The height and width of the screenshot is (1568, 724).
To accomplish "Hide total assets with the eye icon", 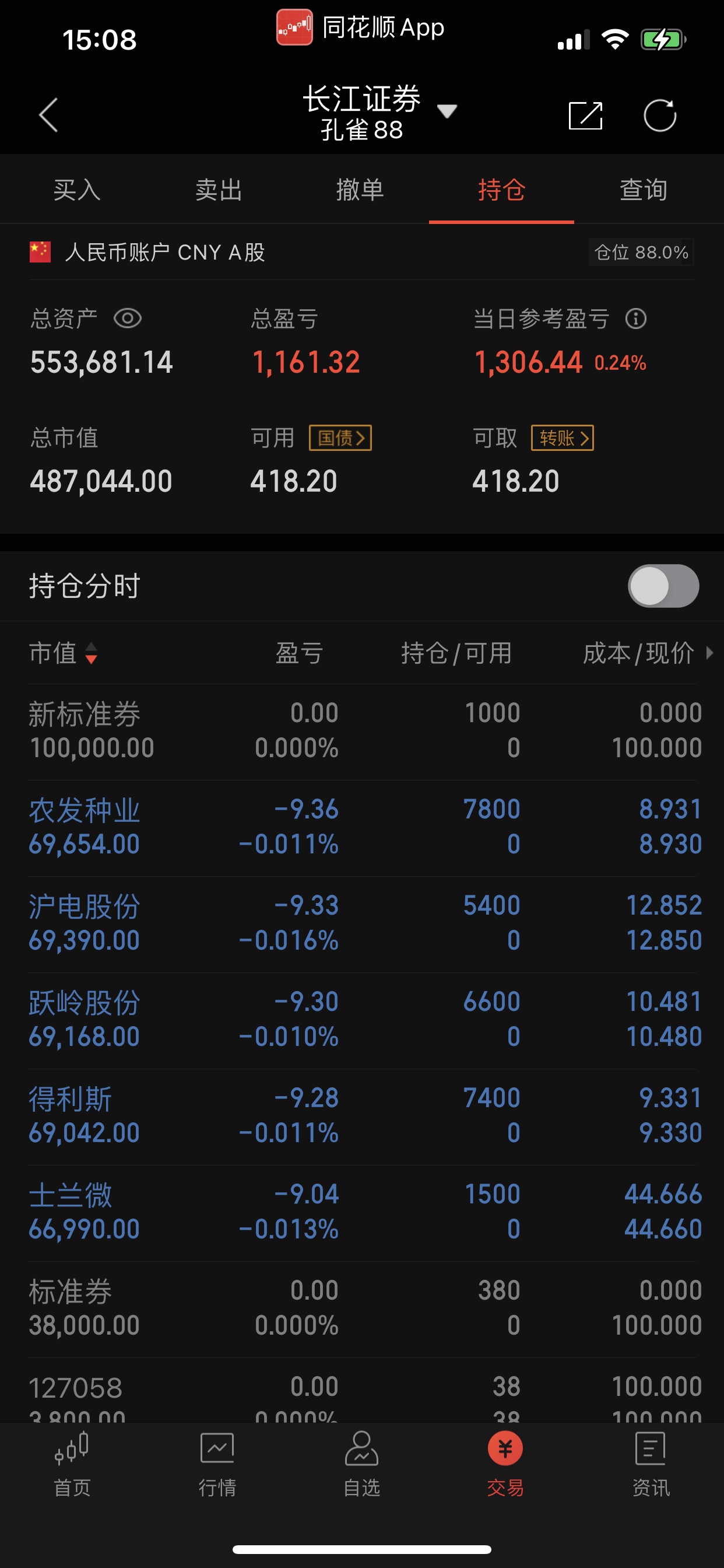I will [x=128, y=318].
